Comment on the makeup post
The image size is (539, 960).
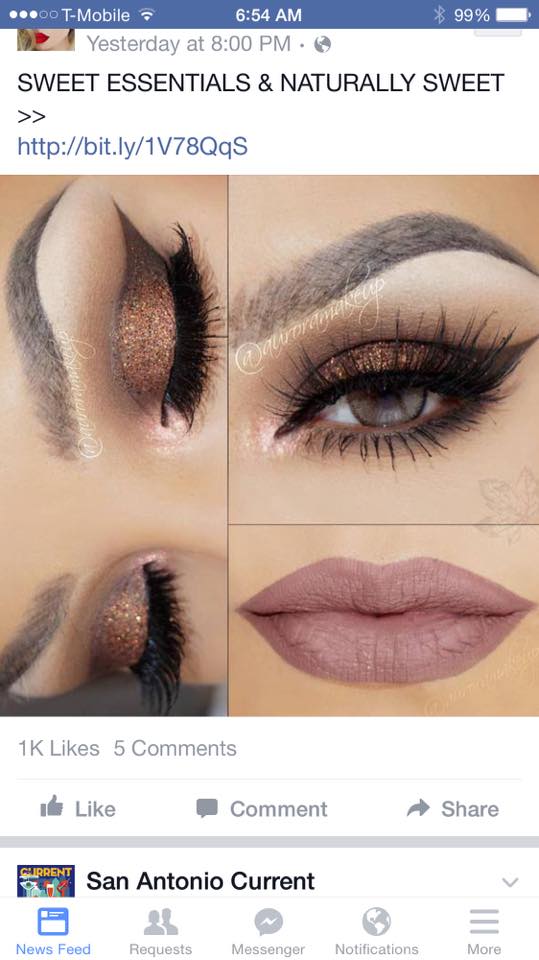pos(262,808)
